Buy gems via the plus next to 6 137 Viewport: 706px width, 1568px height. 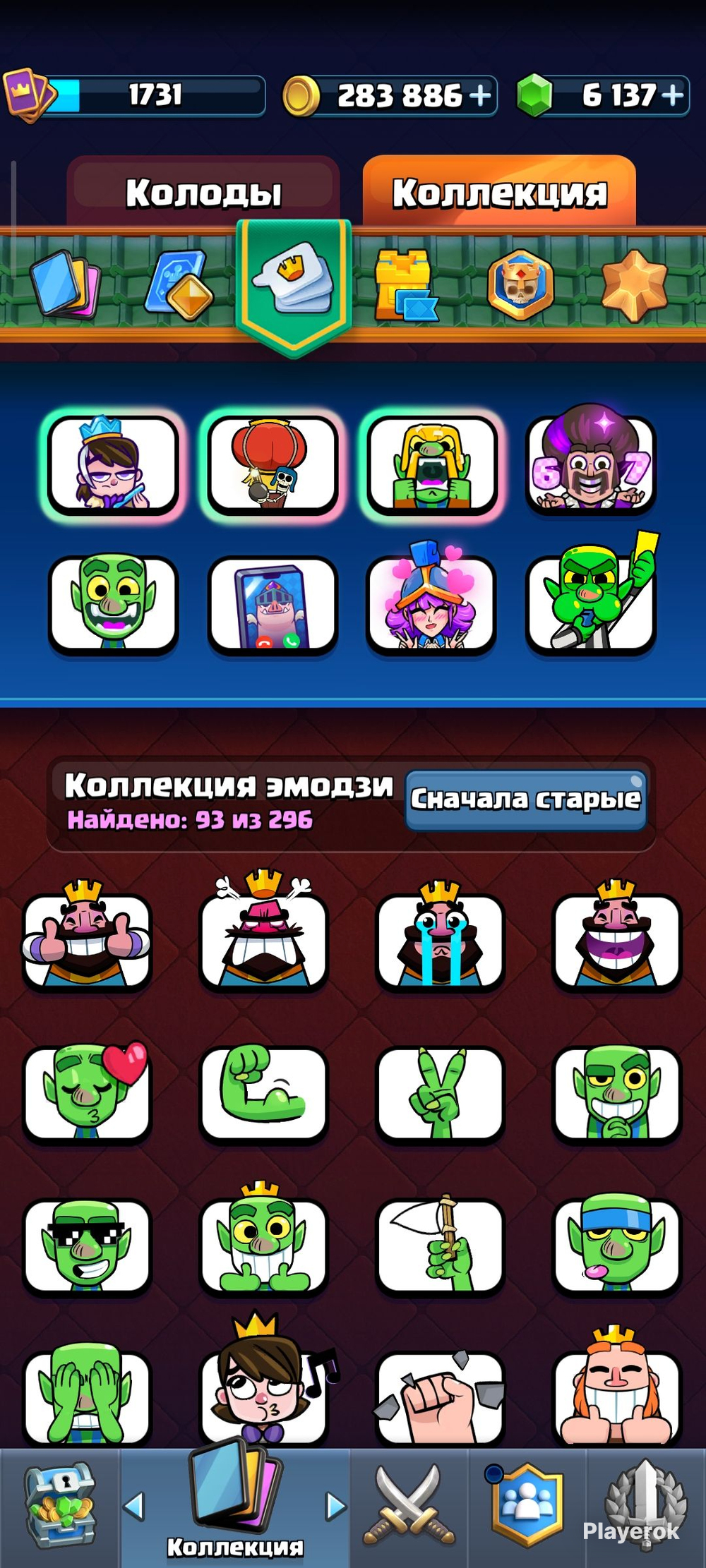point(672,95)
